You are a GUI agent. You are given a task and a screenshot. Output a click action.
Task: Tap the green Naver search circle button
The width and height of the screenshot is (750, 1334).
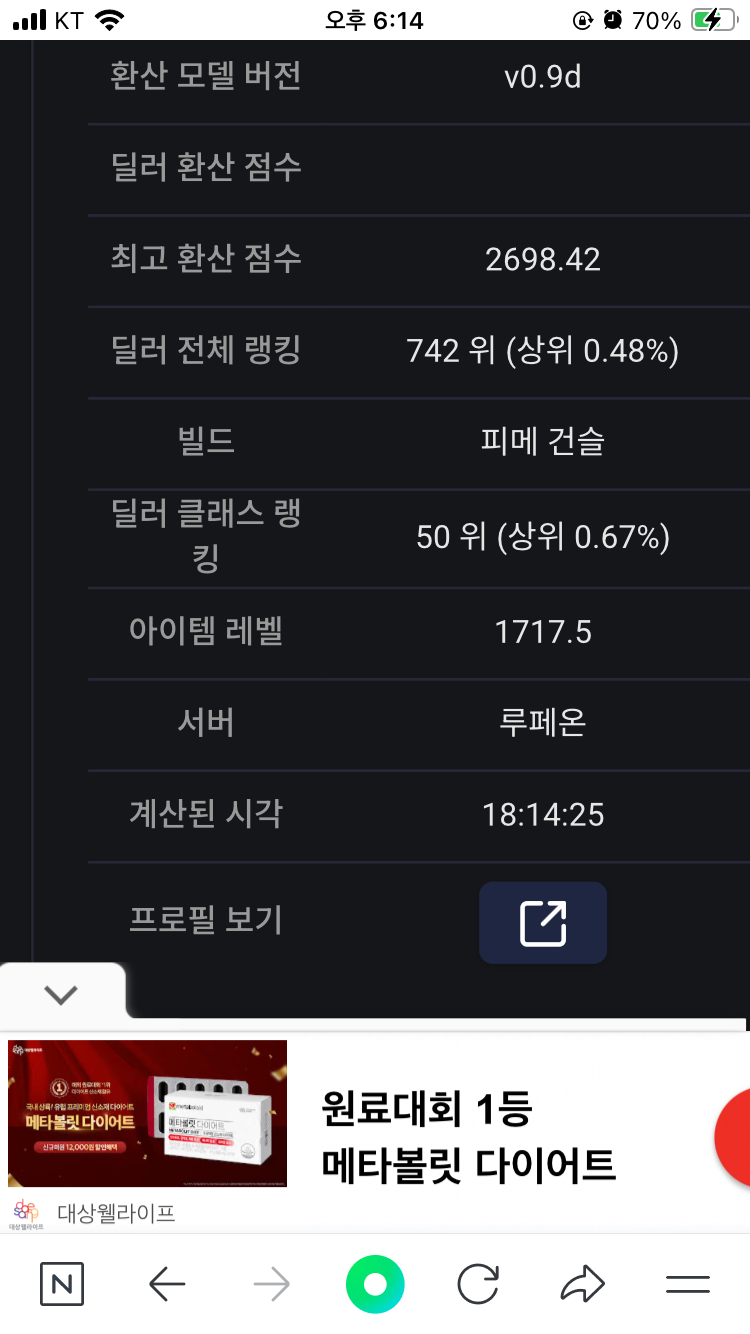pyautogui.click(x=375, y=1284)
